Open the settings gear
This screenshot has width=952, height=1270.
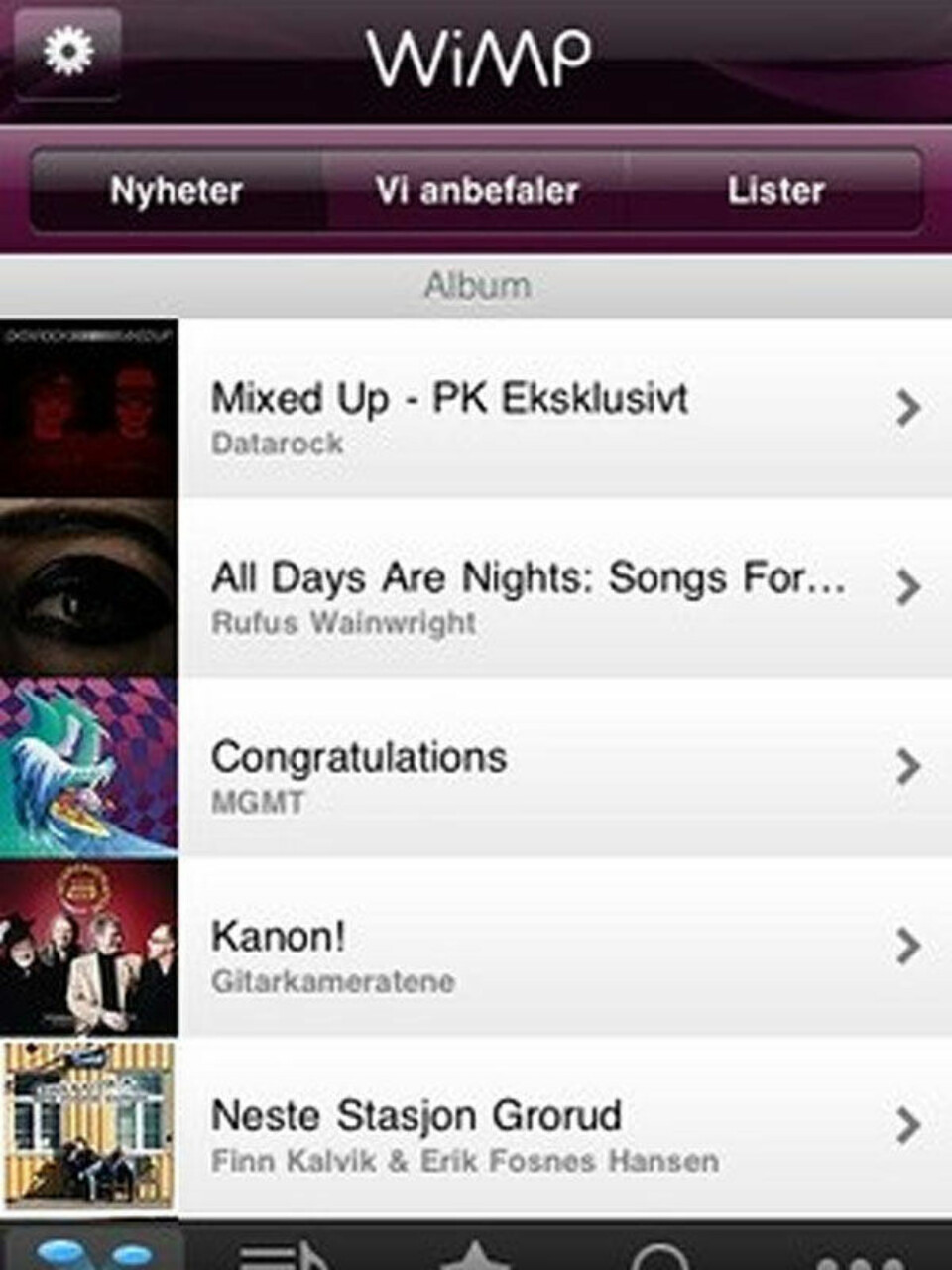(x=67, y=52)
